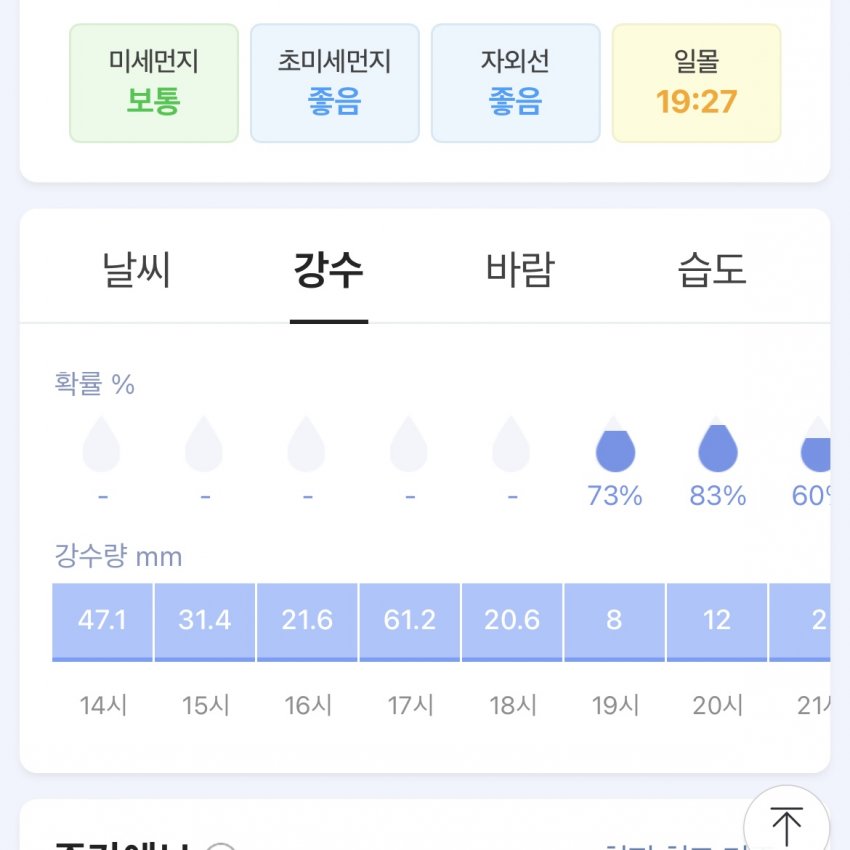This screenshot has height=850, width=850.
Task: Tap the scroll-to-top arrow button
Action: coord(786,825)
